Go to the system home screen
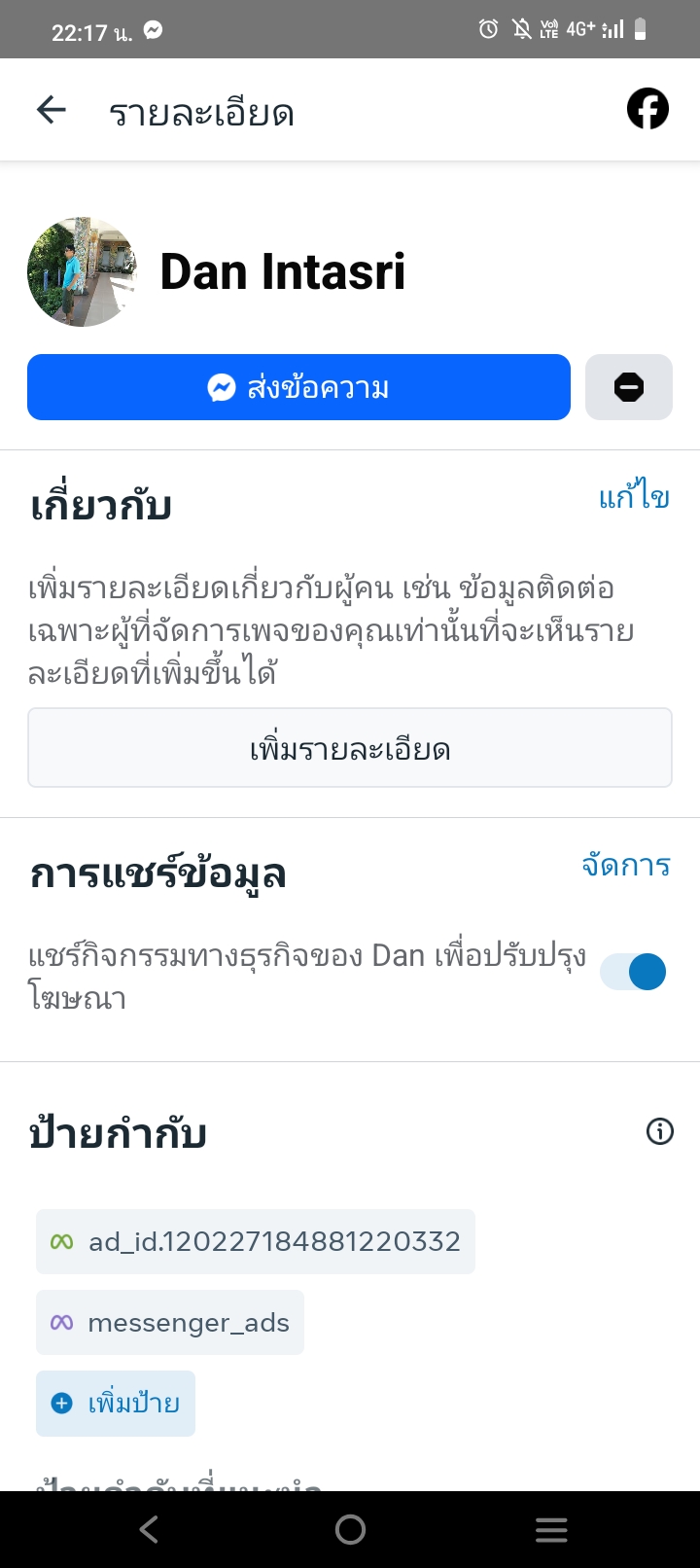This screenshot has width=700, height=1568. coord(350,1529)
